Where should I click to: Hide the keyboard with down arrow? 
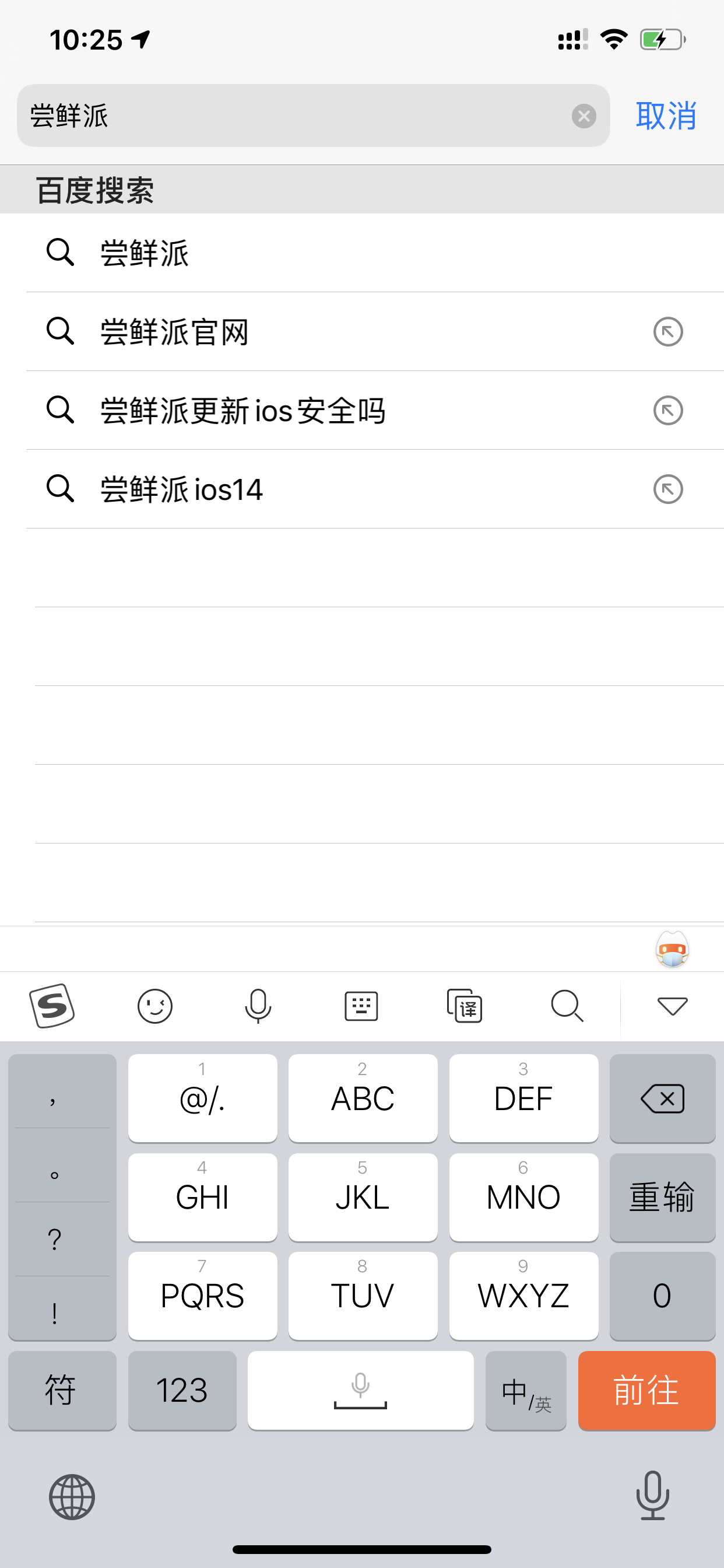pyautogui.click(x=672, y=1006)
